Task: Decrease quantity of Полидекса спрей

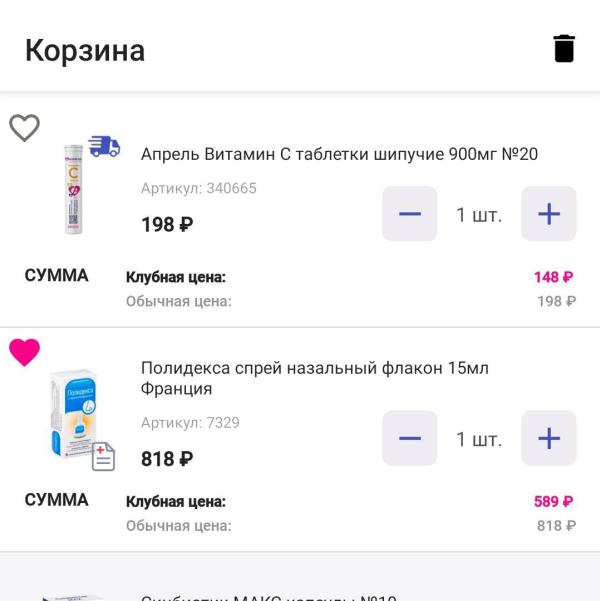Action: [409, 438]
